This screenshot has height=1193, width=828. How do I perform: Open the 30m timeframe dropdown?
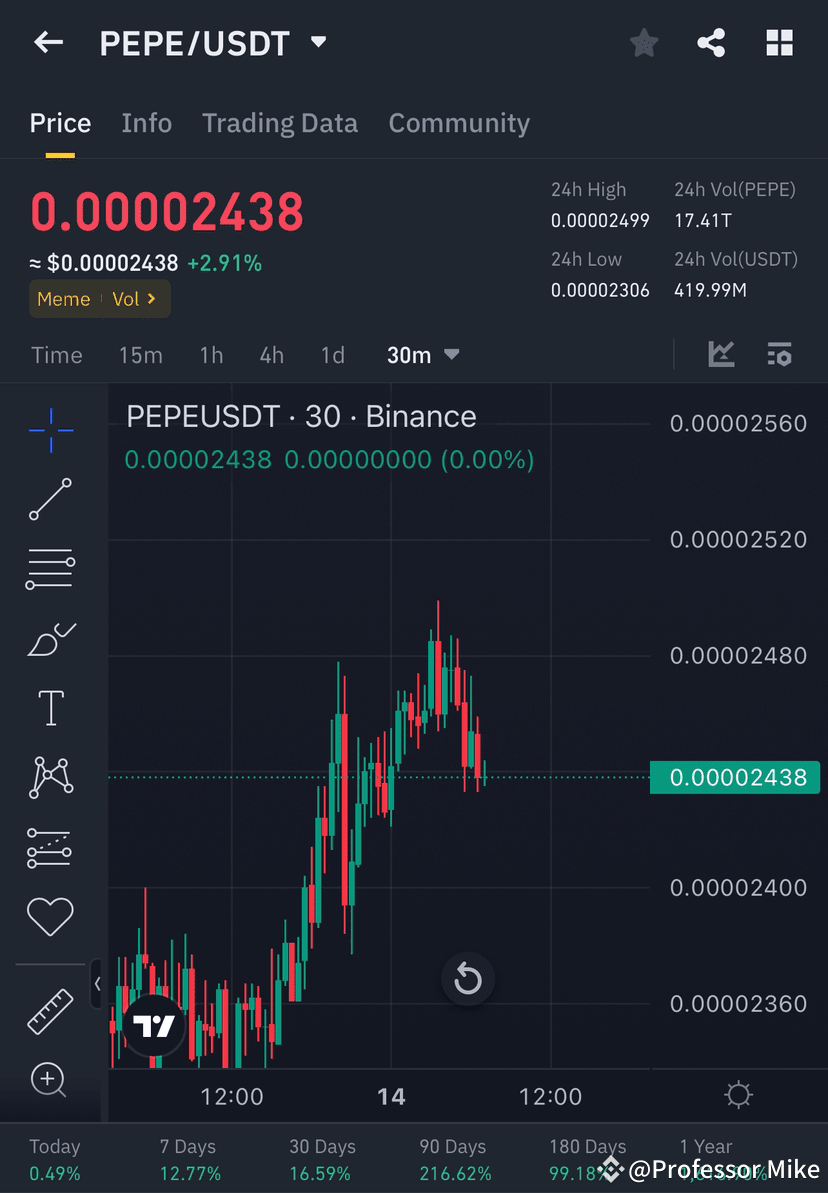pyautogui.click(x=423, y=354)
